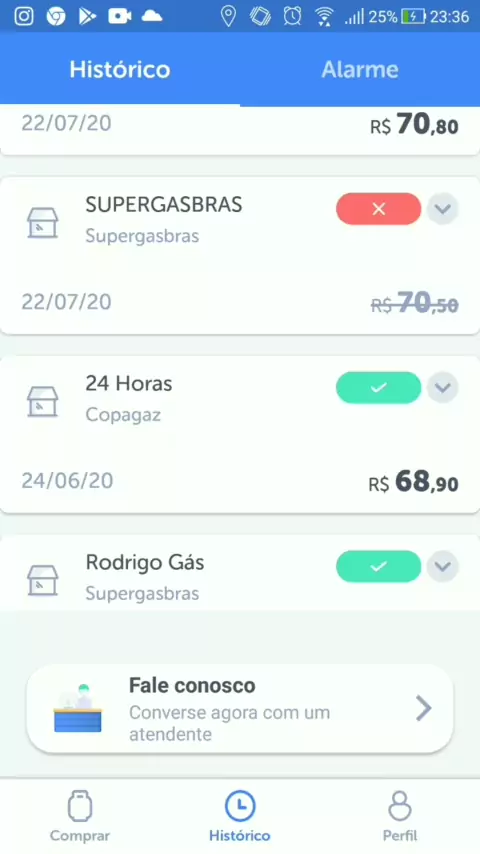Image resolution: width=480 pixels, height=854 pixels.
Task: Expand the 24 Horas order chevron
Action: [442, 387]
